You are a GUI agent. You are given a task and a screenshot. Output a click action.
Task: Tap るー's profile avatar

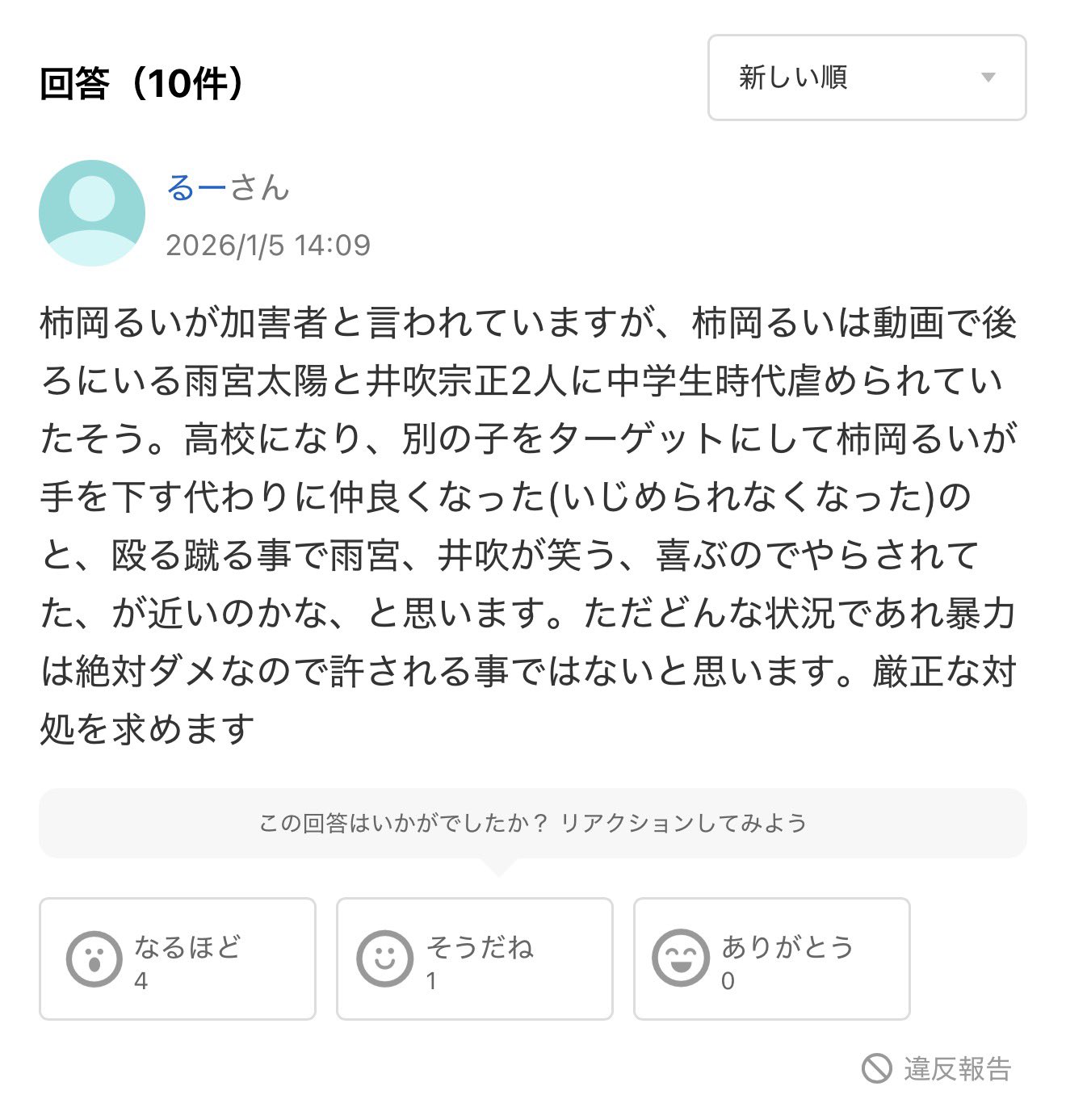(92, 213)
